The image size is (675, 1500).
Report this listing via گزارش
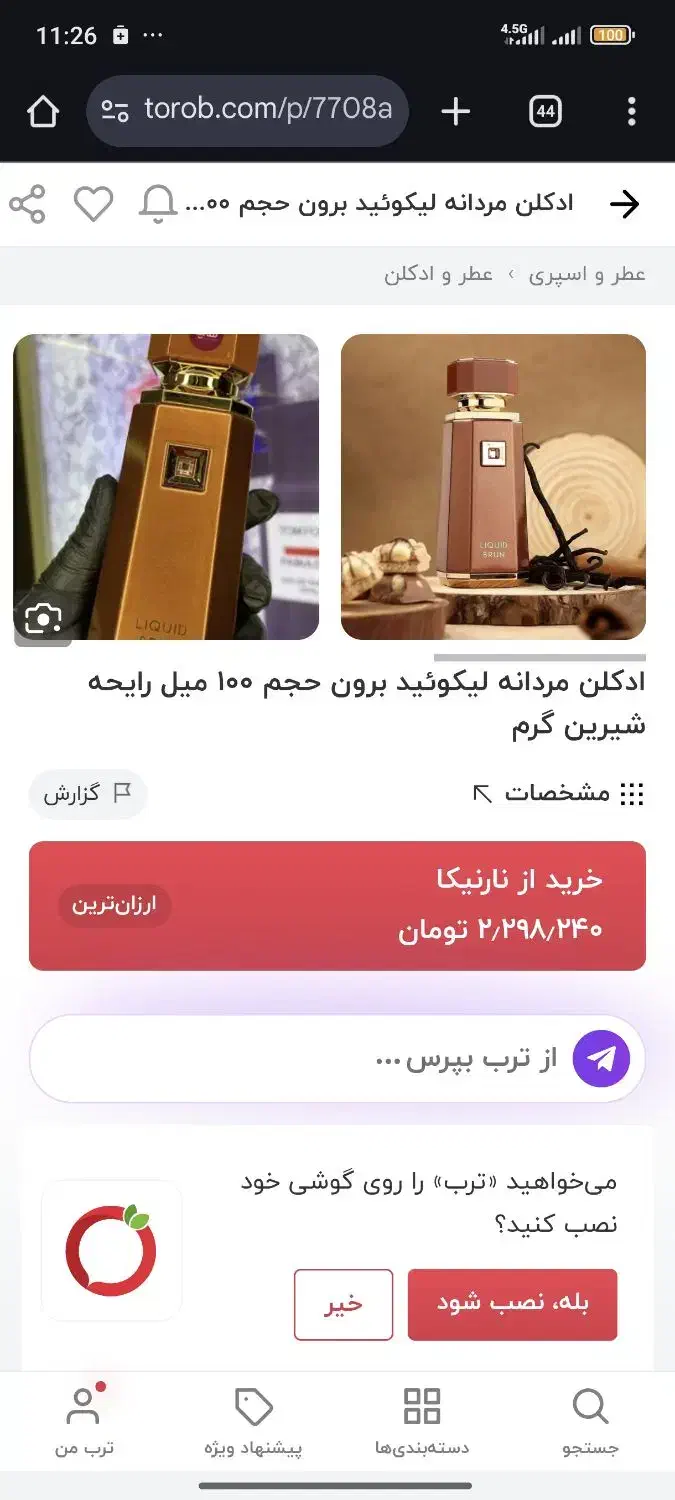[x=87, y=794]
